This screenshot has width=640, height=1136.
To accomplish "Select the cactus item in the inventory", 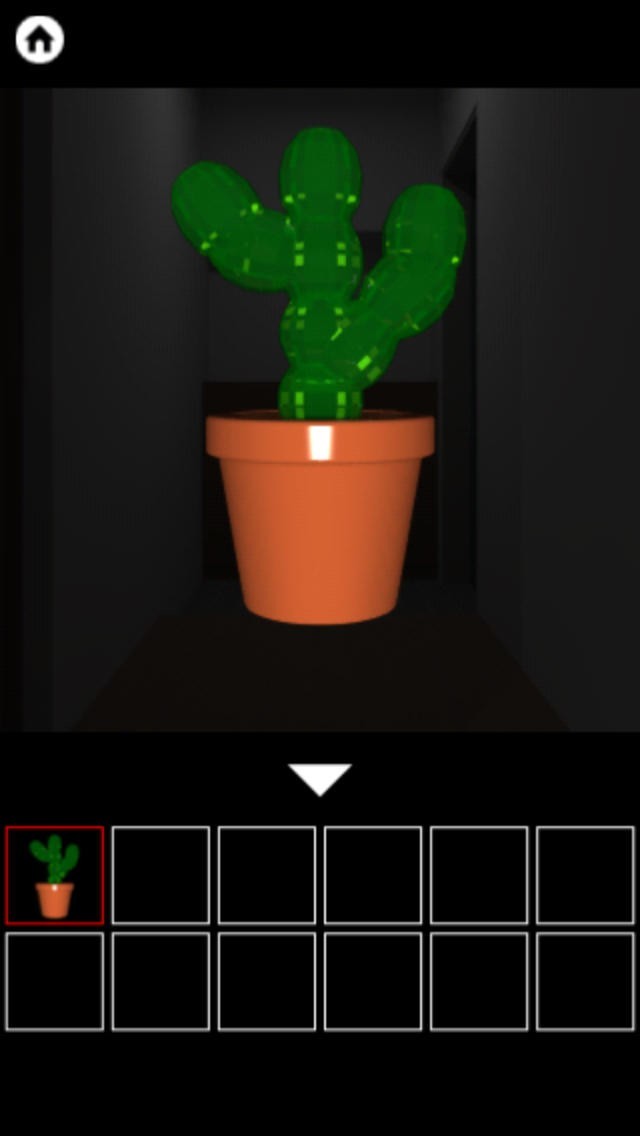I will point(55,875).
